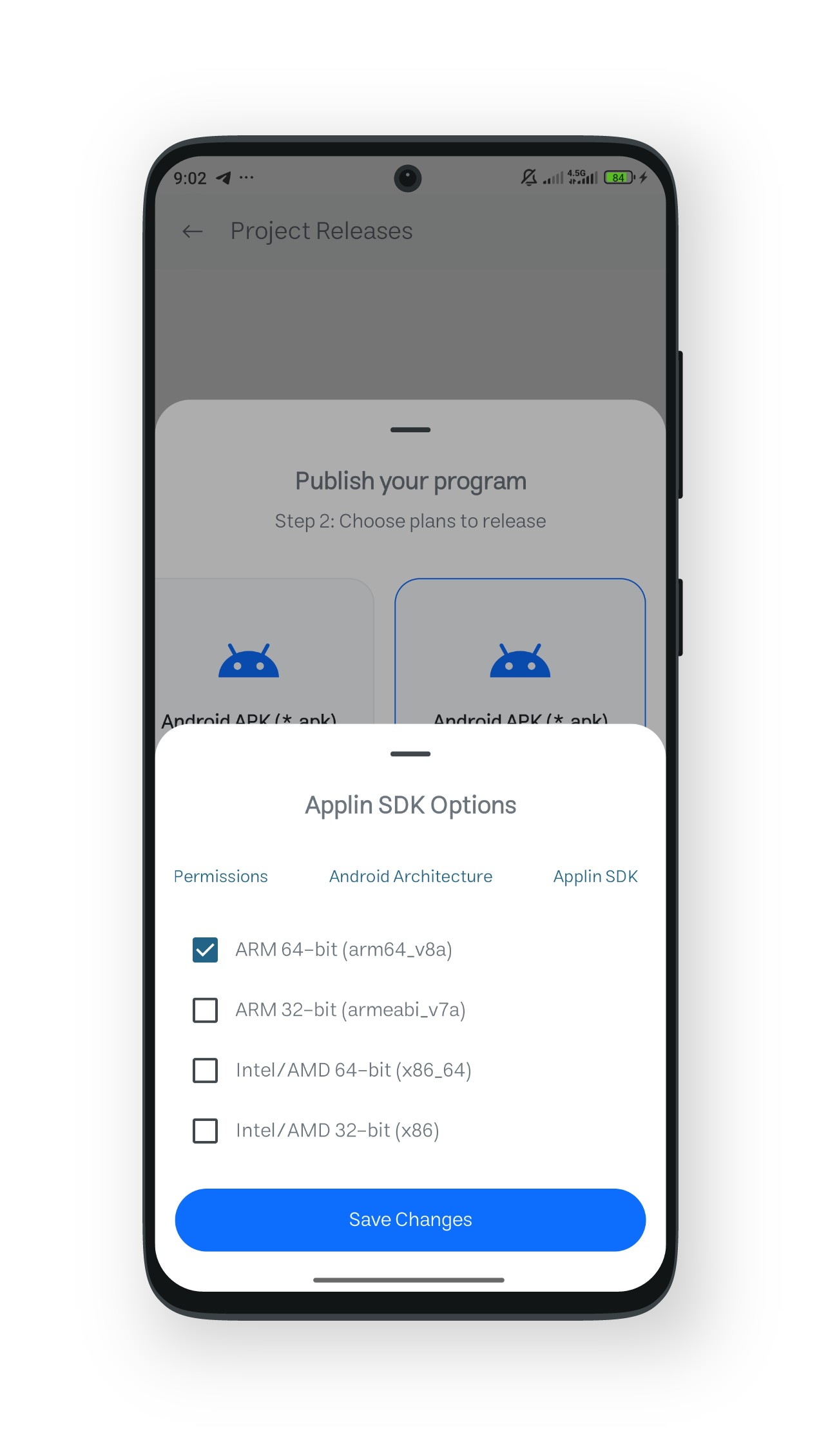Screen dimensions: 819x1456
Task: Switch to the Applin SDK tab
Action: [x=595, y=876]
